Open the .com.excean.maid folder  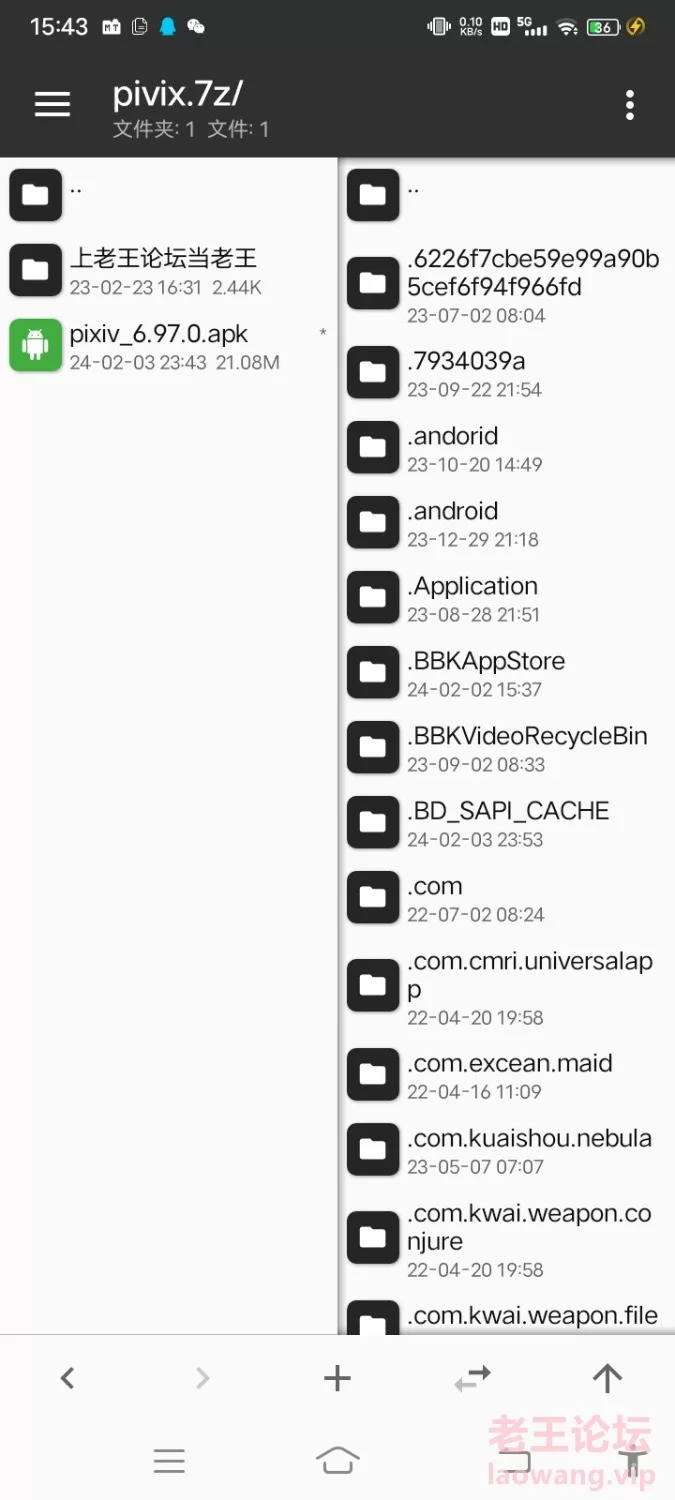click(x=505, y=1075)
